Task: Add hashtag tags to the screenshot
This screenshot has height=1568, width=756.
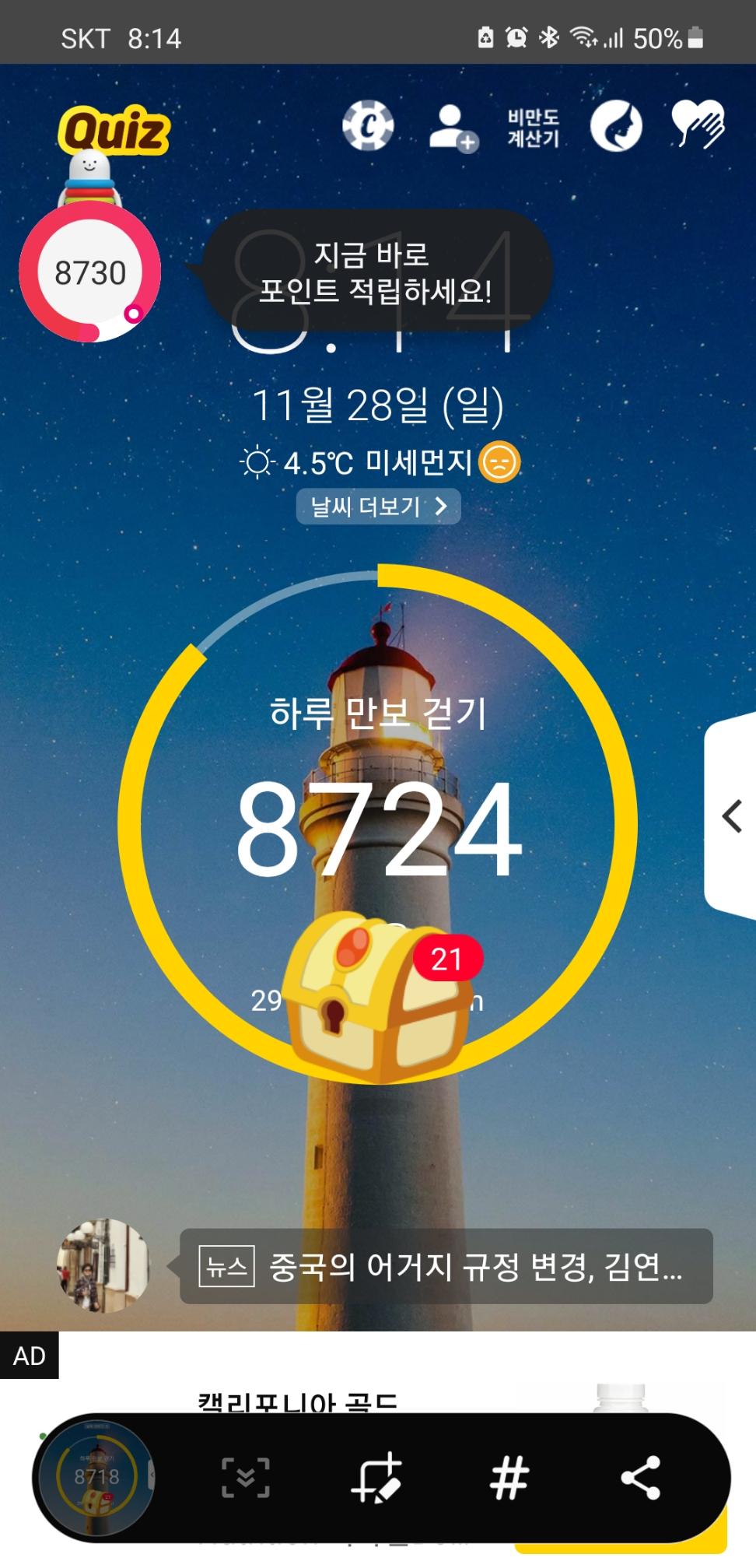Action: 509,1477
